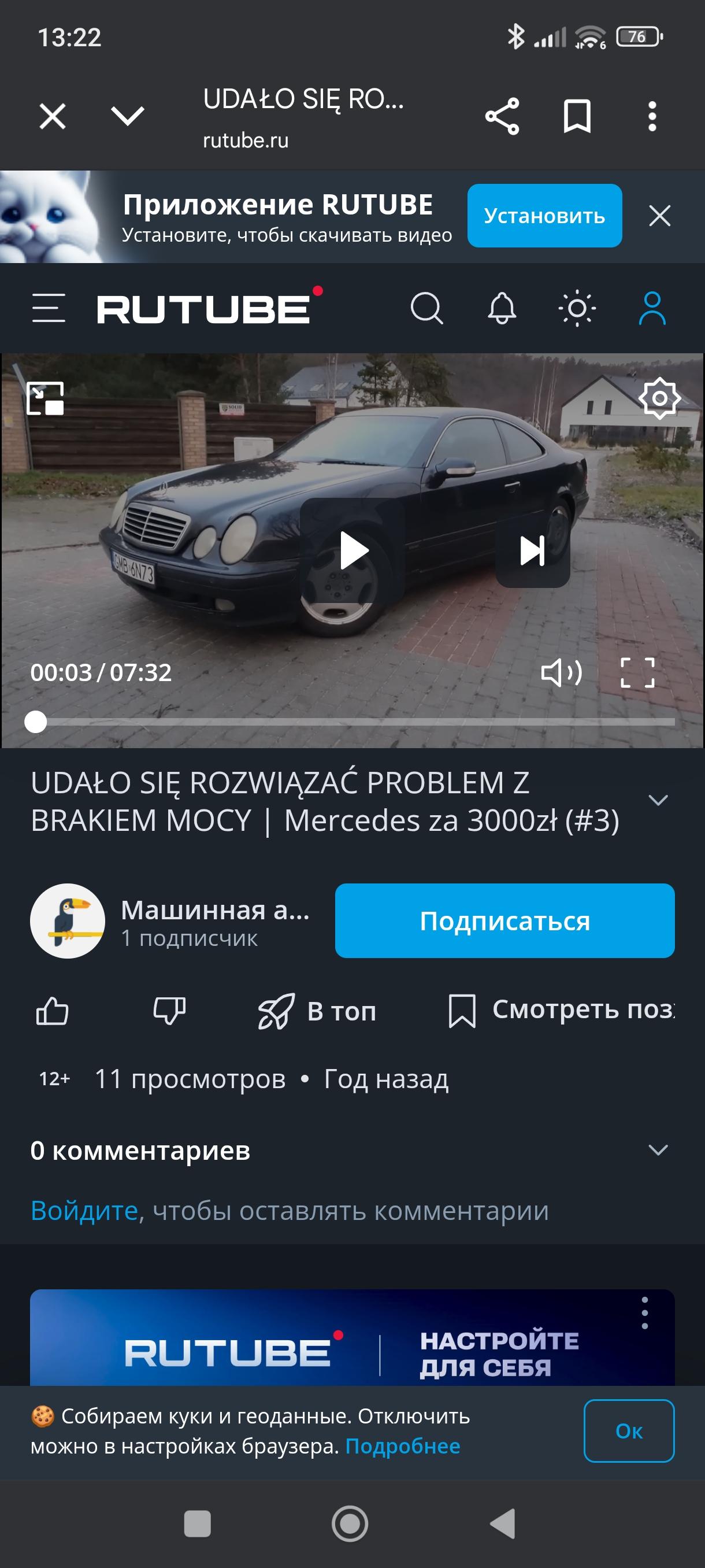Open RUTUBE search

[x=426, y=308]
